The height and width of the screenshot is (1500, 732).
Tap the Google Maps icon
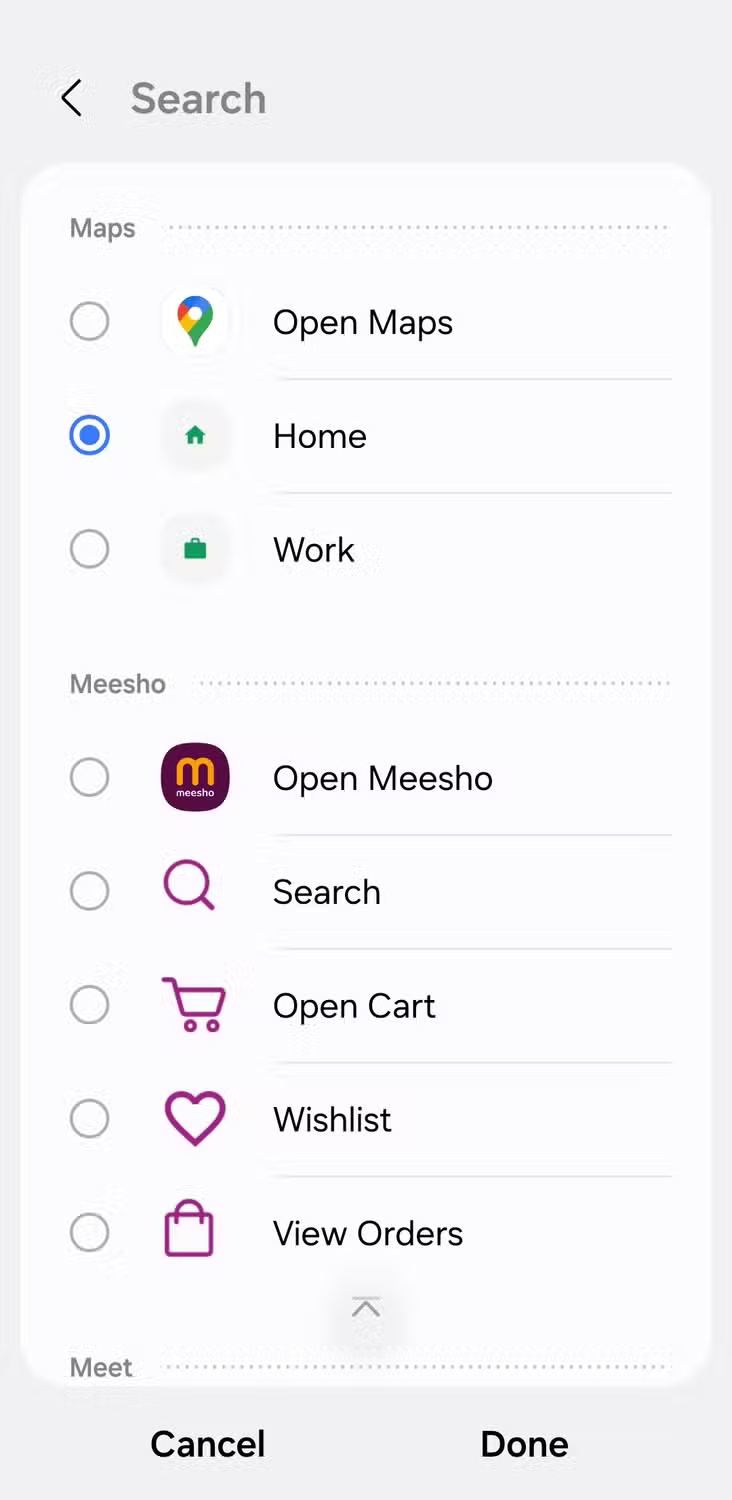[x=195, y=320]
